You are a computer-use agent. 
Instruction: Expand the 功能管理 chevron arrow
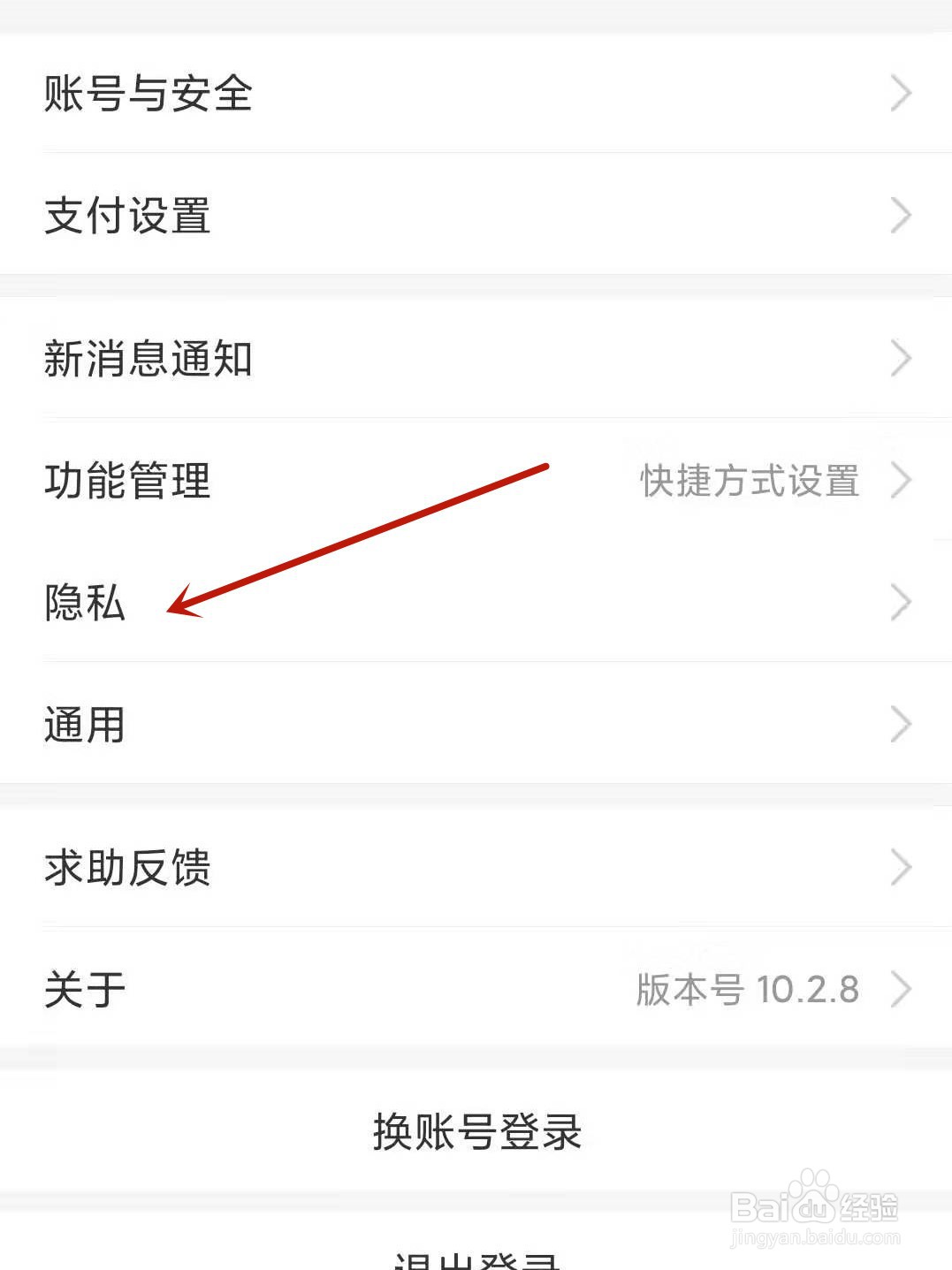pyautogui.click(x=900, y=481)
